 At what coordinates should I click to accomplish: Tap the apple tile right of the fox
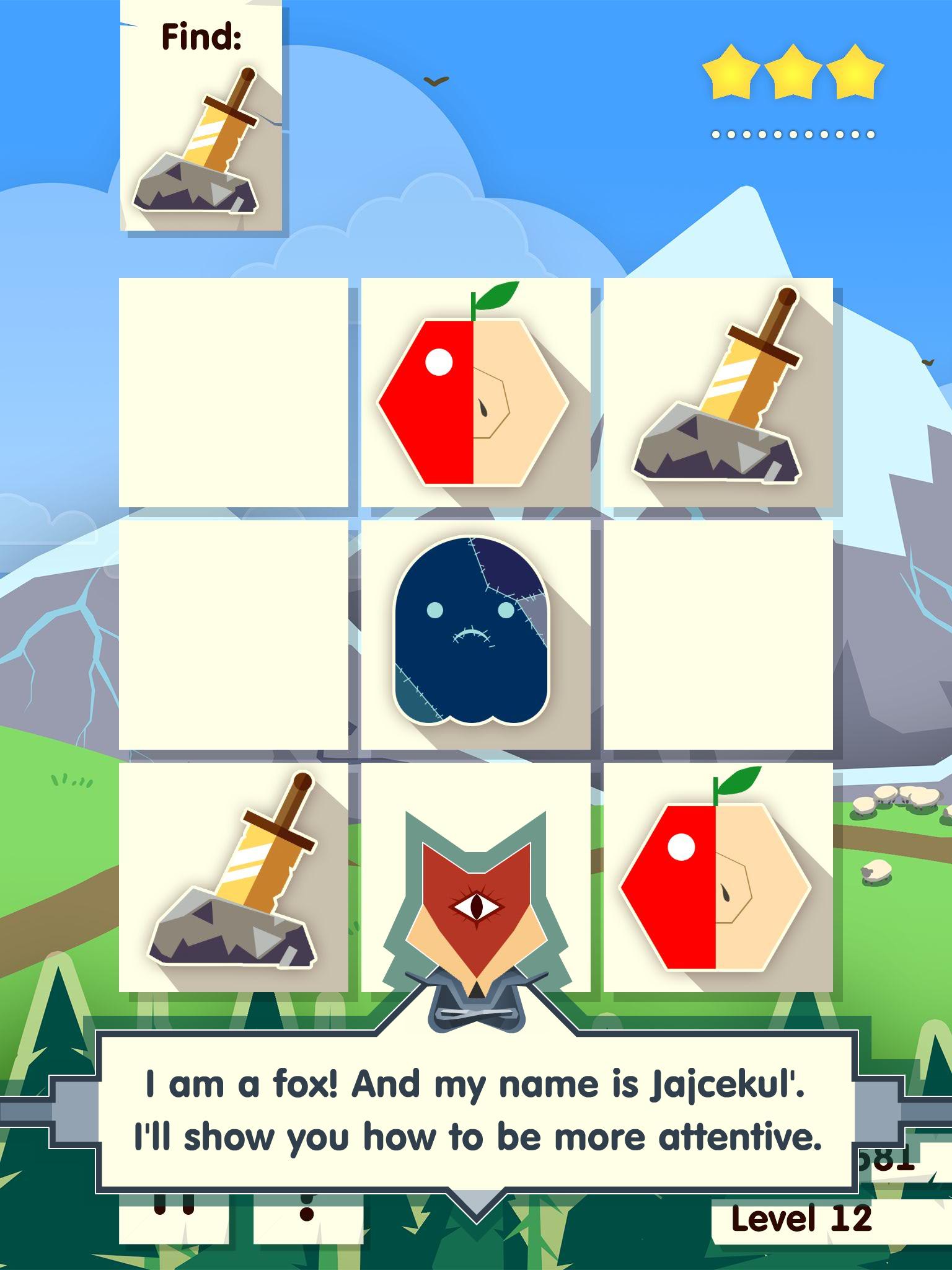(718, 877)
